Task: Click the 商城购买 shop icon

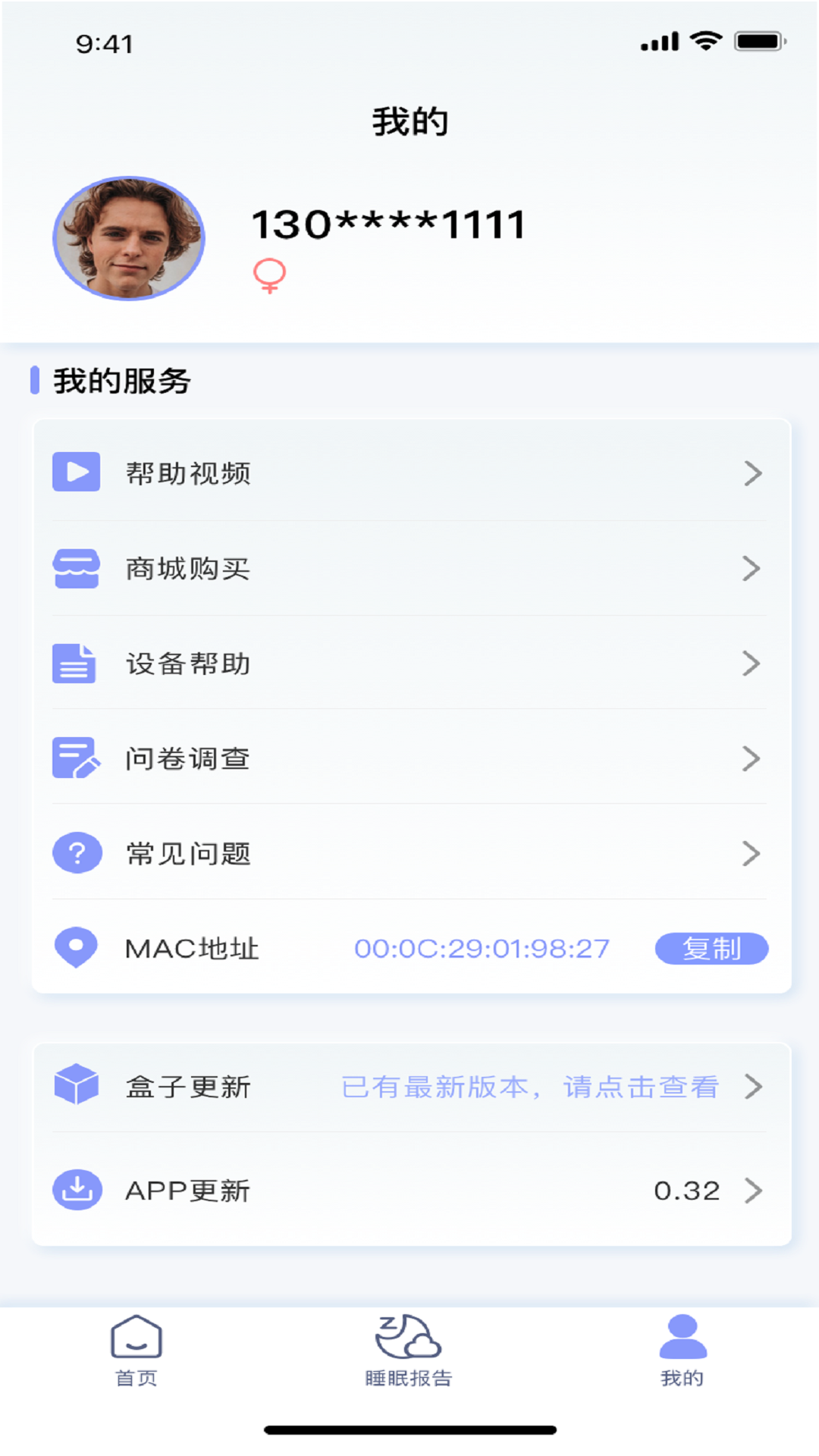Action: [x=76, y=567]
